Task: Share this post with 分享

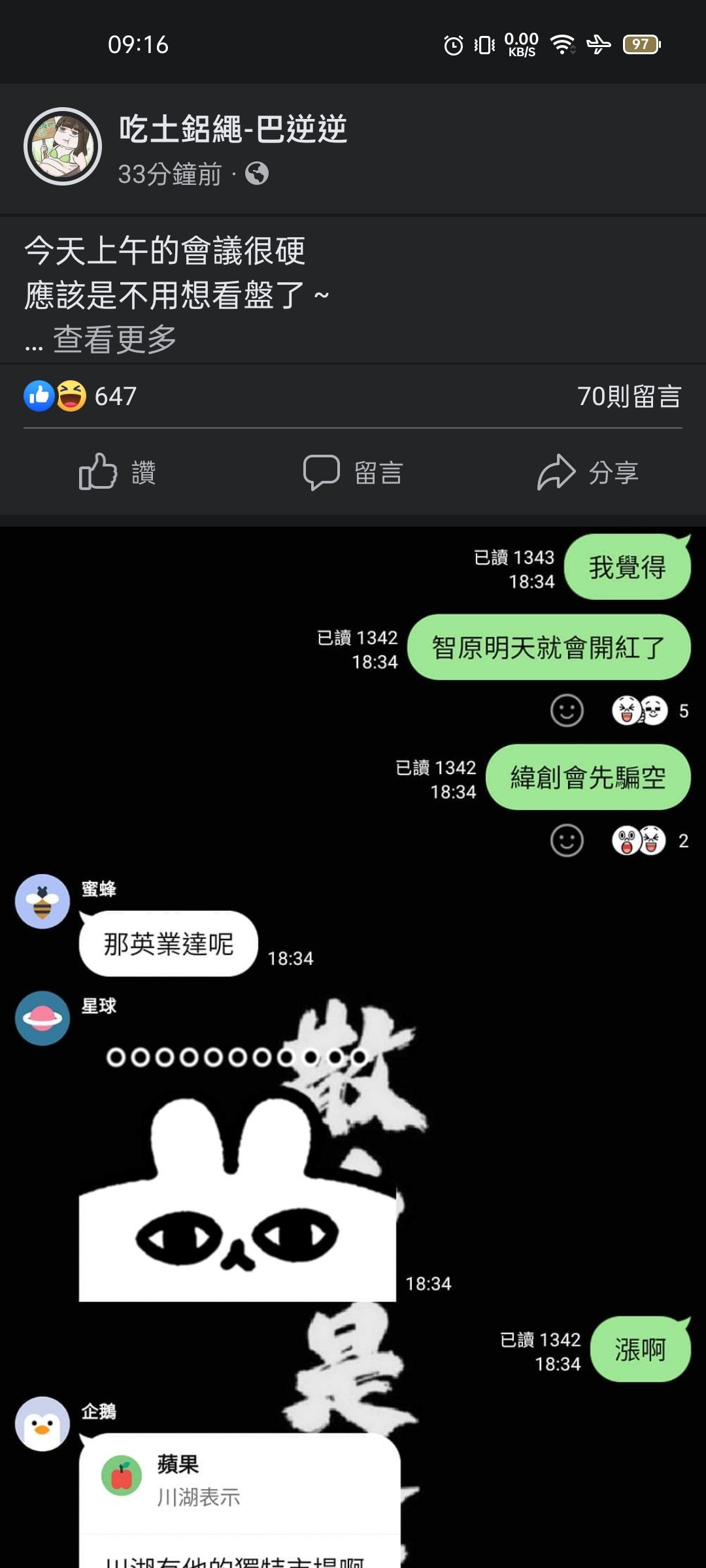Action: (x=588, y=472)
